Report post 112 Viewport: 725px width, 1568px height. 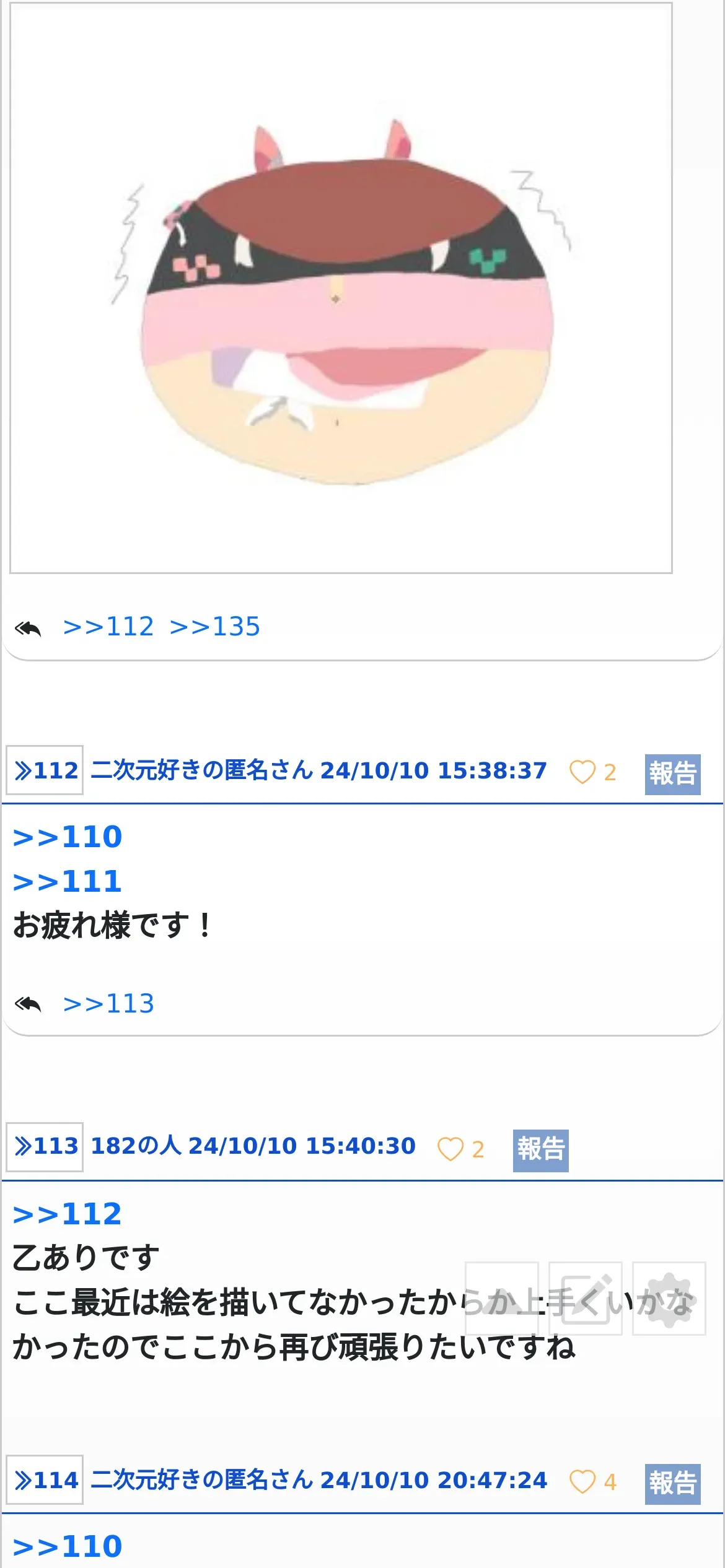[672, 774]
